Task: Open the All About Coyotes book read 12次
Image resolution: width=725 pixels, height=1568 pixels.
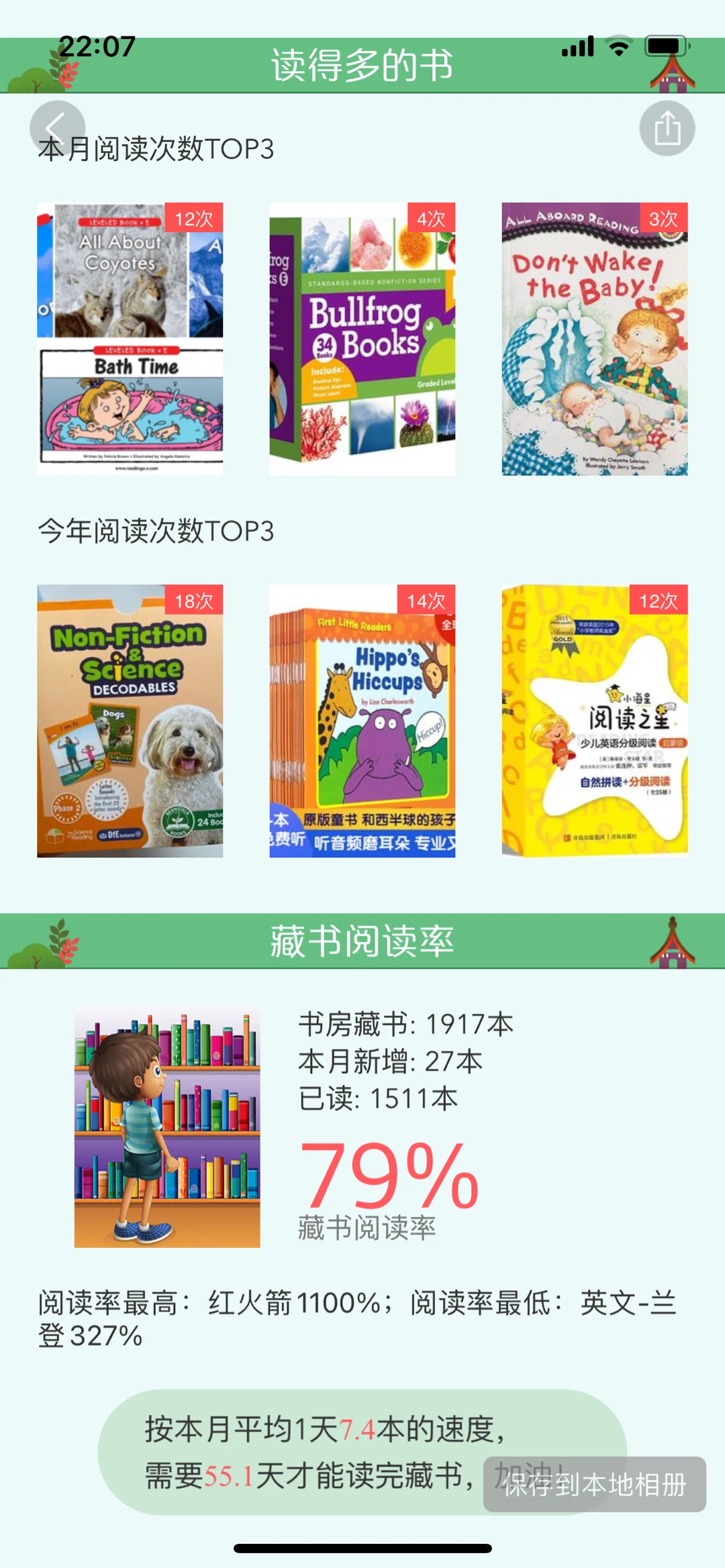Action: click(x=130, y=339)
